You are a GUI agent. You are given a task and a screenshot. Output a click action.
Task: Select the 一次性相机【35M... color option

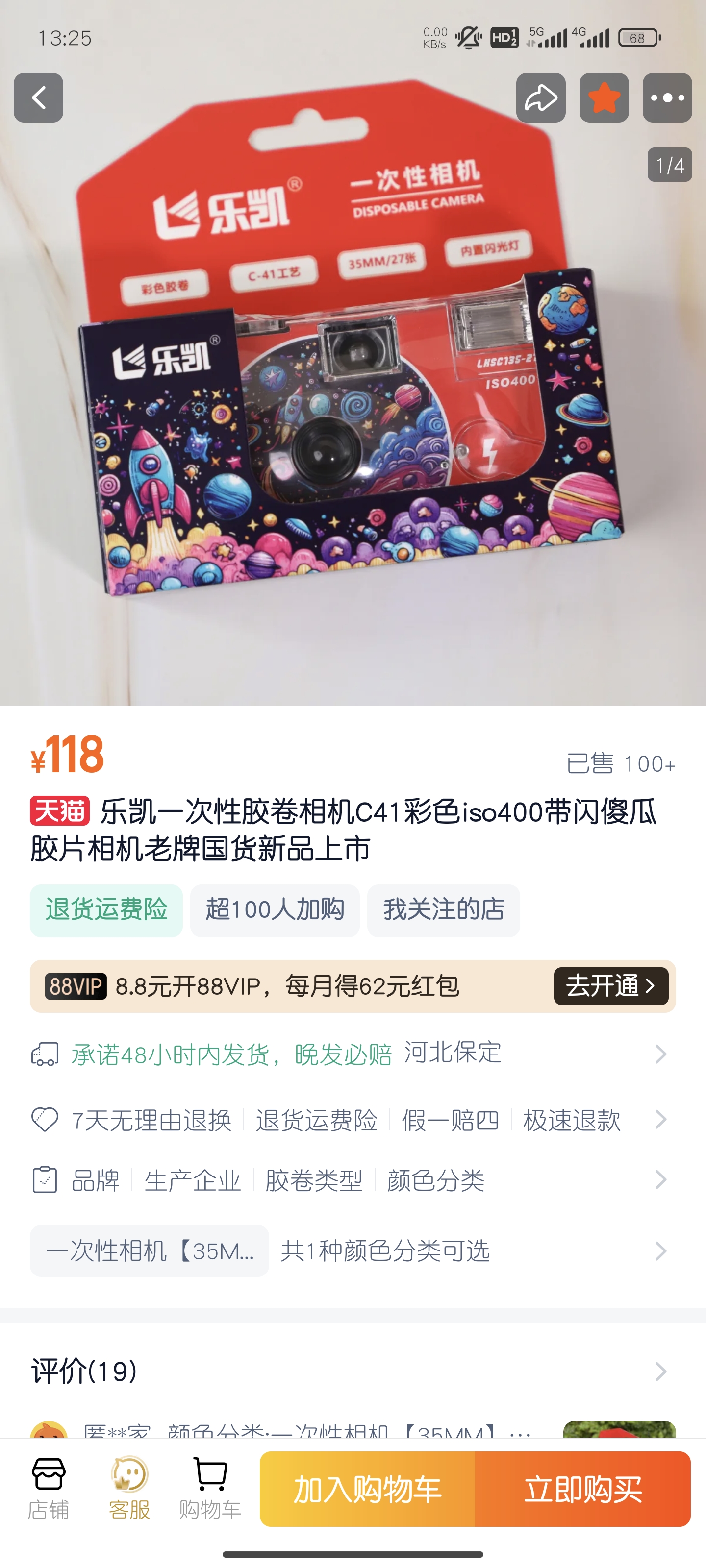coord(149,1251)
